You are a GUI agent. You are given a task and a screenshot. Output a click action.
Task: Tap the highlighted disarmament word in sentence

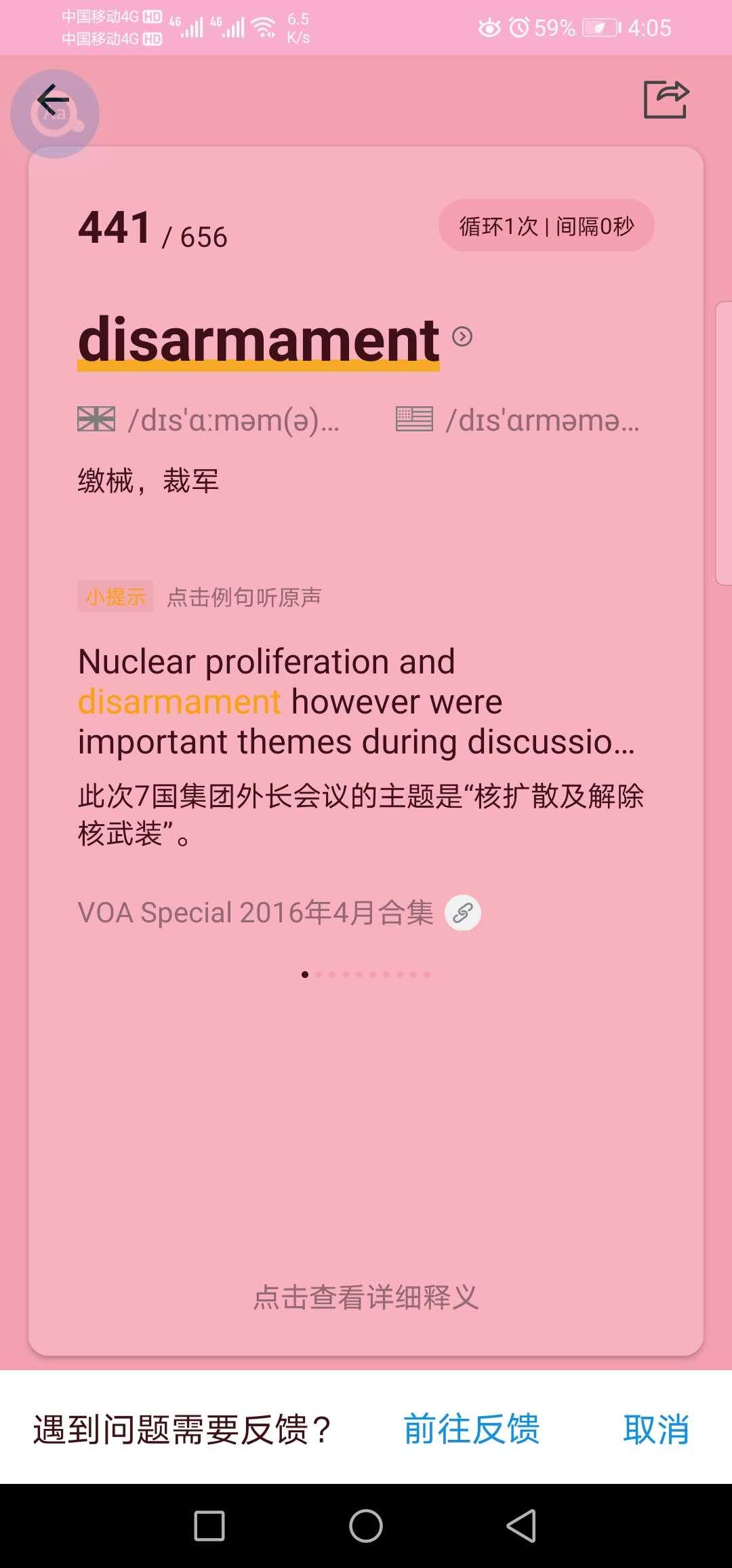(x=178, y=701)
